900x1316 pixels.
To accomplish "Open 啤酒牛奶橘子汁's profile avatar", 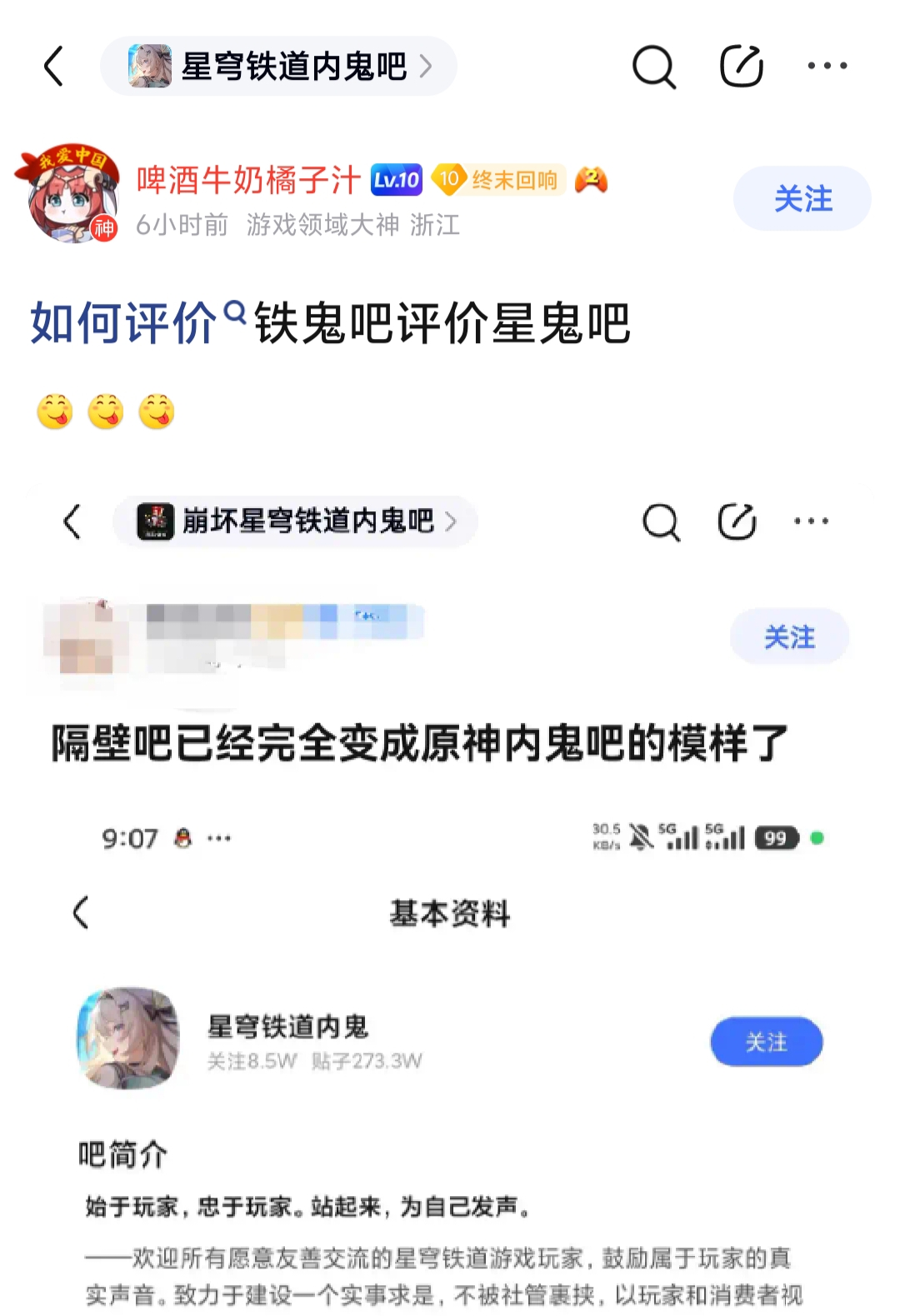I will 70,195.
